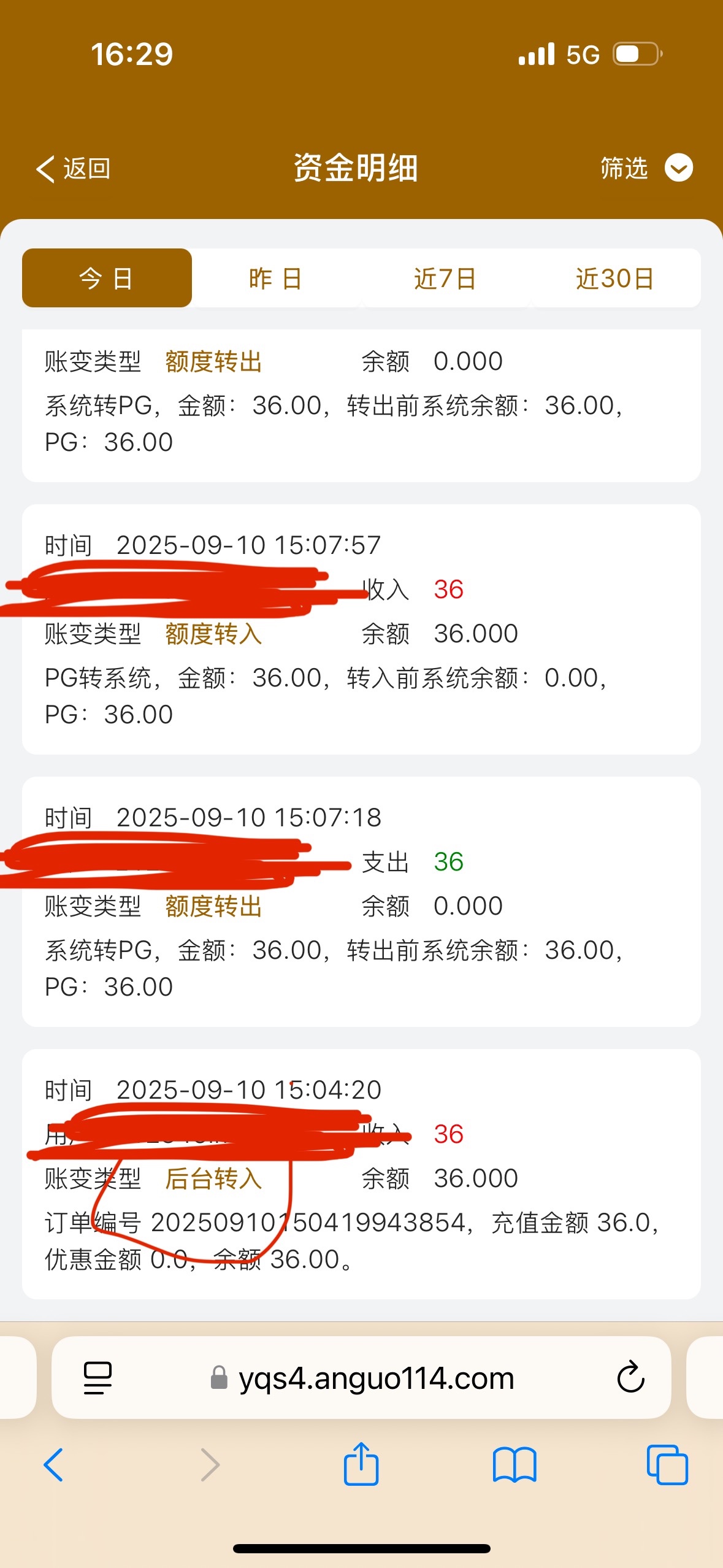Switch to the 昨日 tab

coord(275,279)
